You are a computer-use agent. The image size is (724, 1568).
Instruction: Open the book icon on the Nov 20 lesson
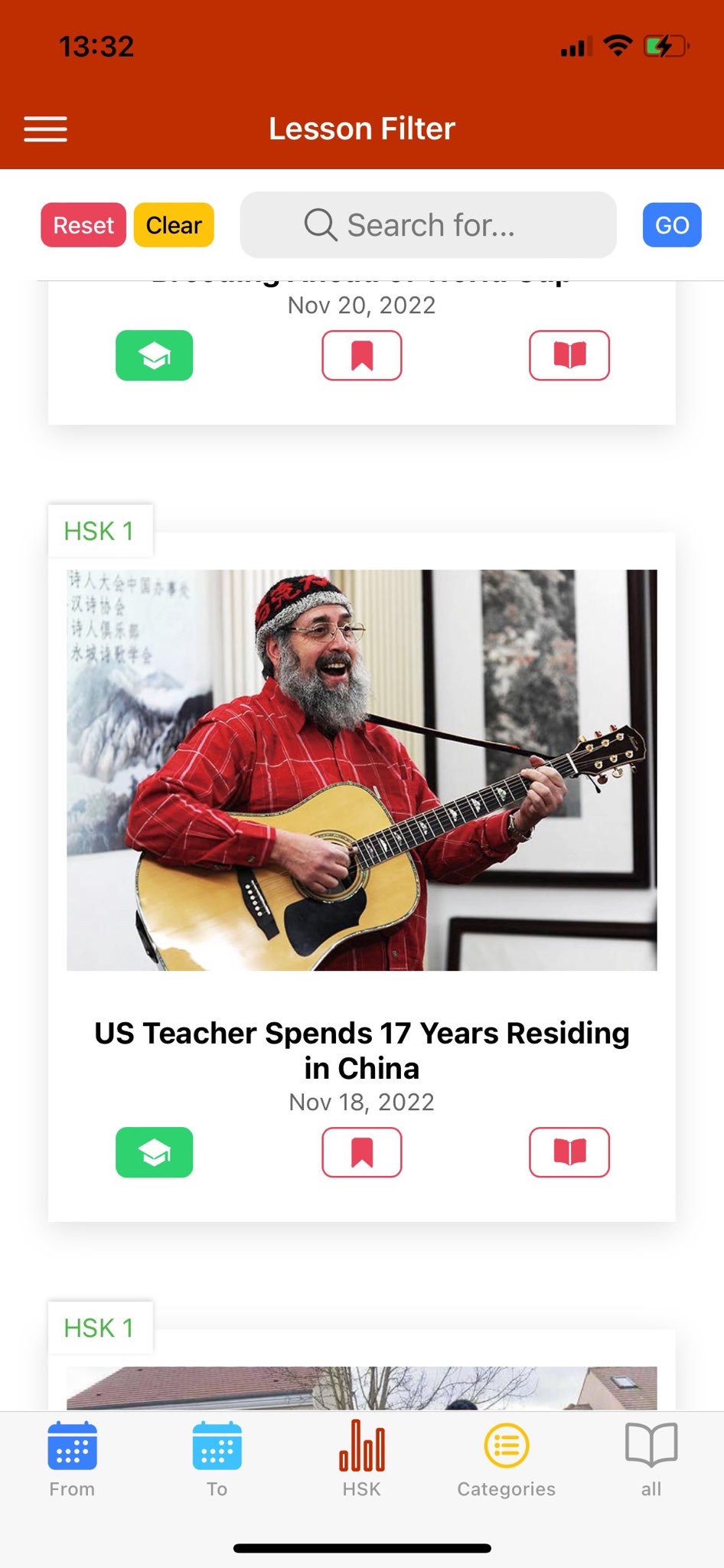click(569, 355)
